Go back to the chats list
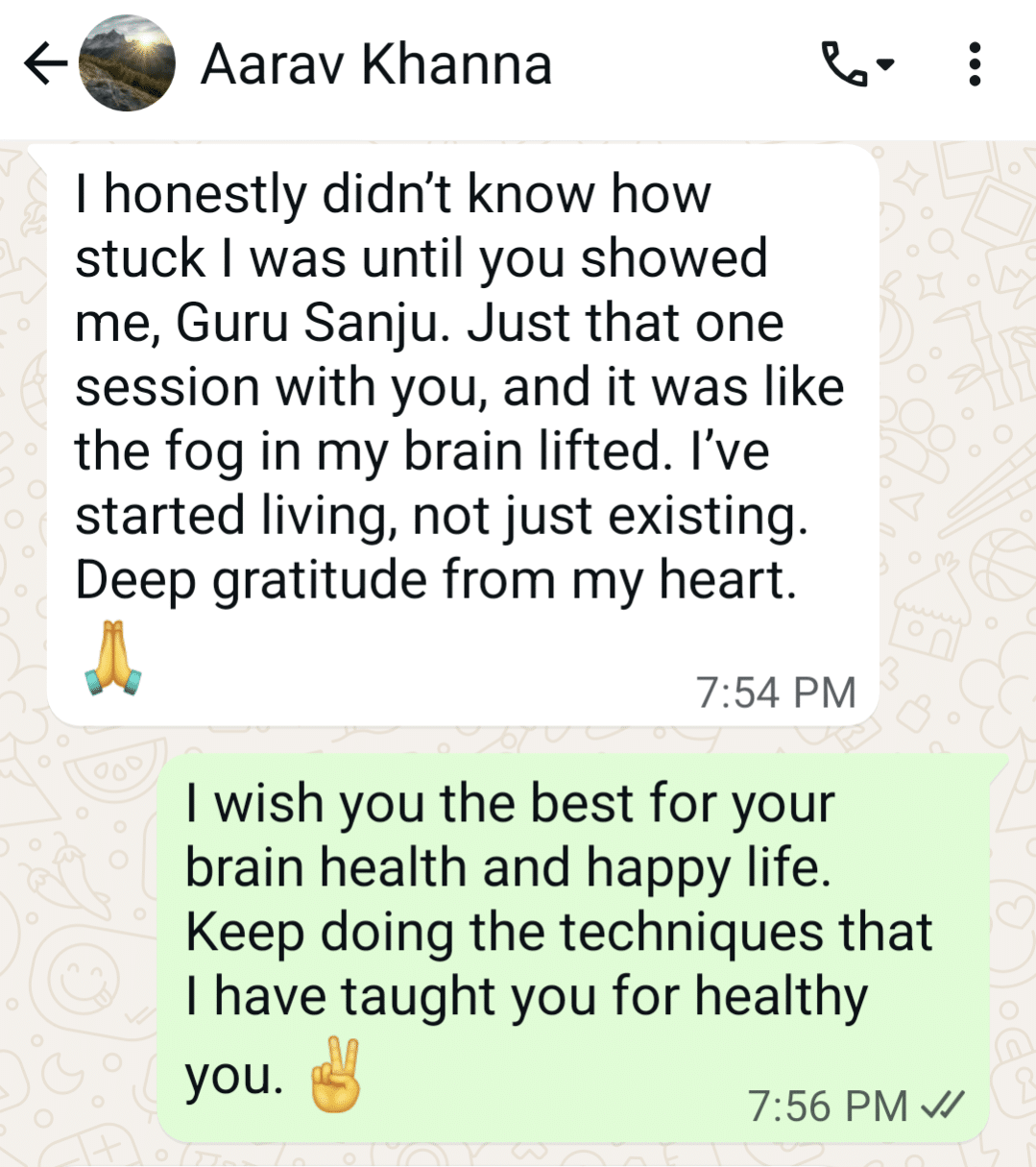 (x=44, y=65)
